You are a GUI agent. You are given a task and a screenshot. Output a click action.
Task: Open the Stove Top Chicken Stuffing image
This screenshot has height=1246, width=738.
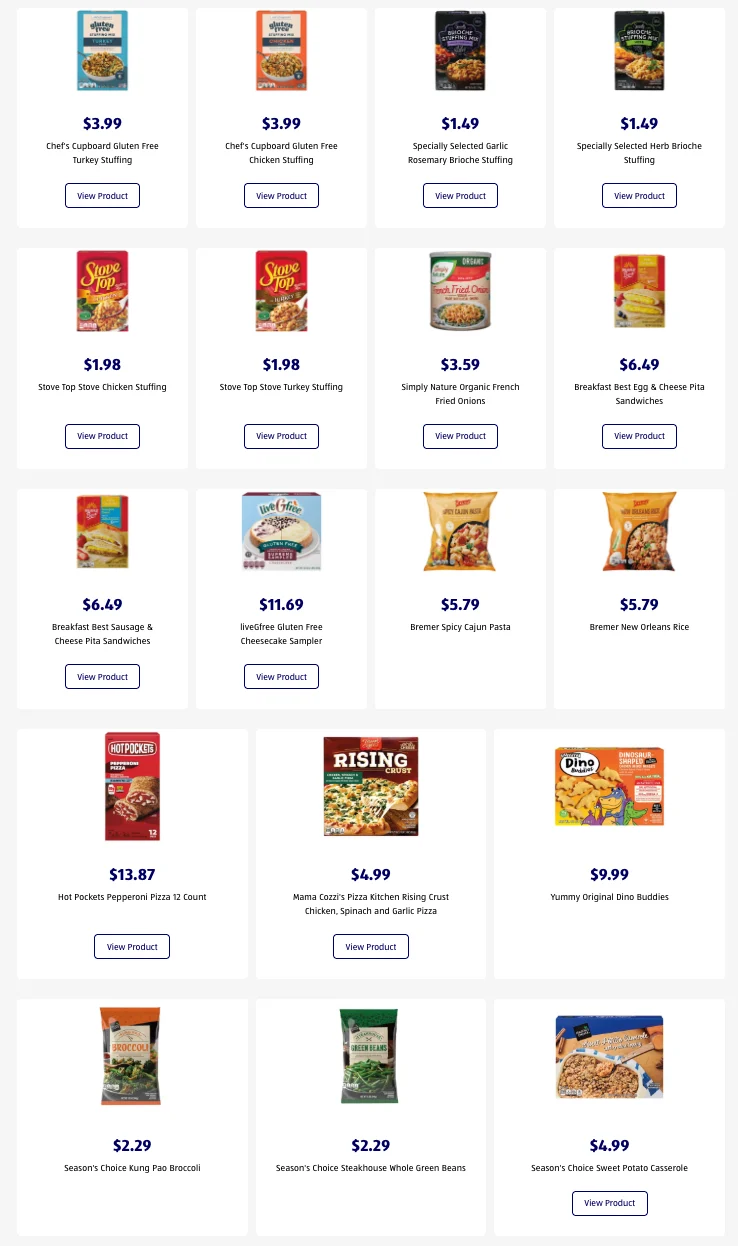click(x=102, y=290)
